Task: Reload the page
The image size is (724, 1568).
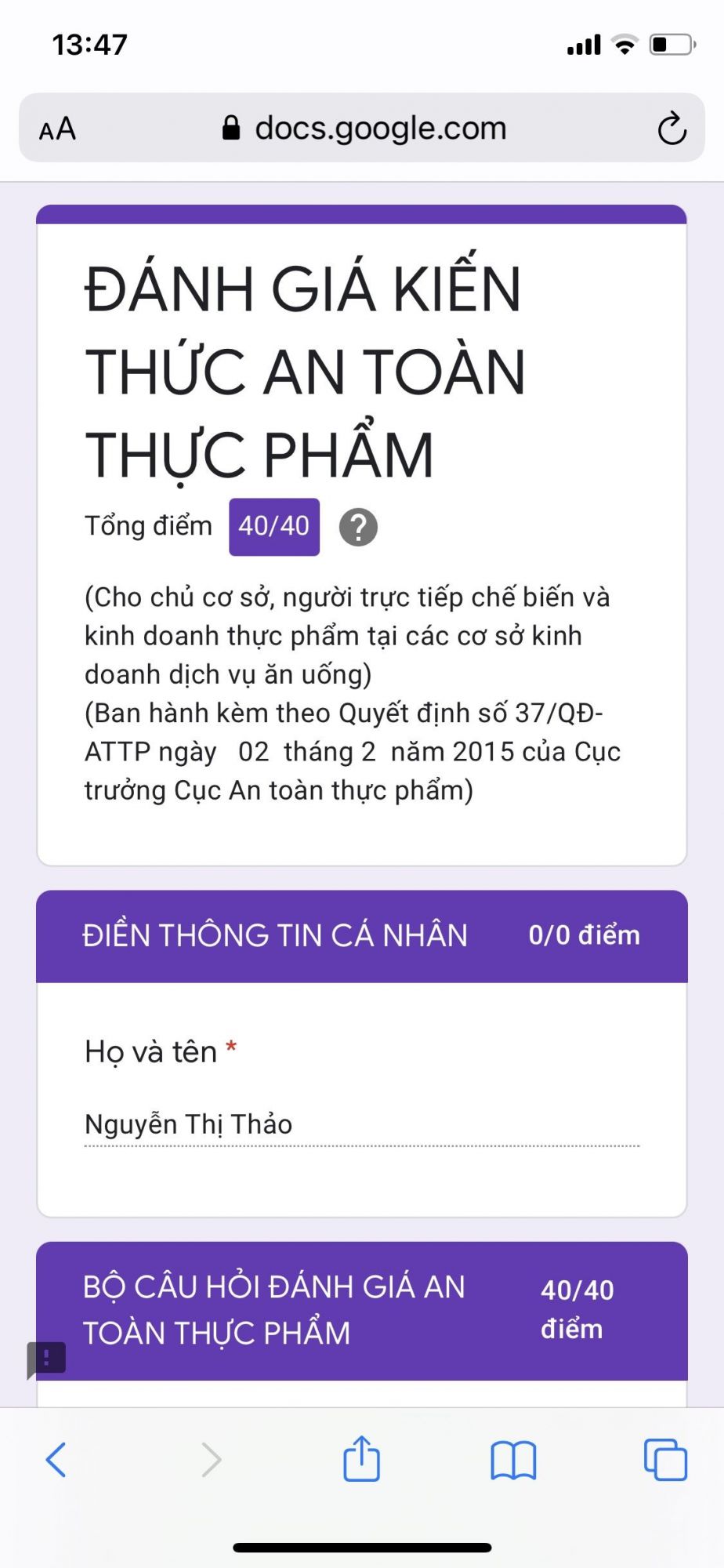Action: pyautogui.click(x=672, y=129)
